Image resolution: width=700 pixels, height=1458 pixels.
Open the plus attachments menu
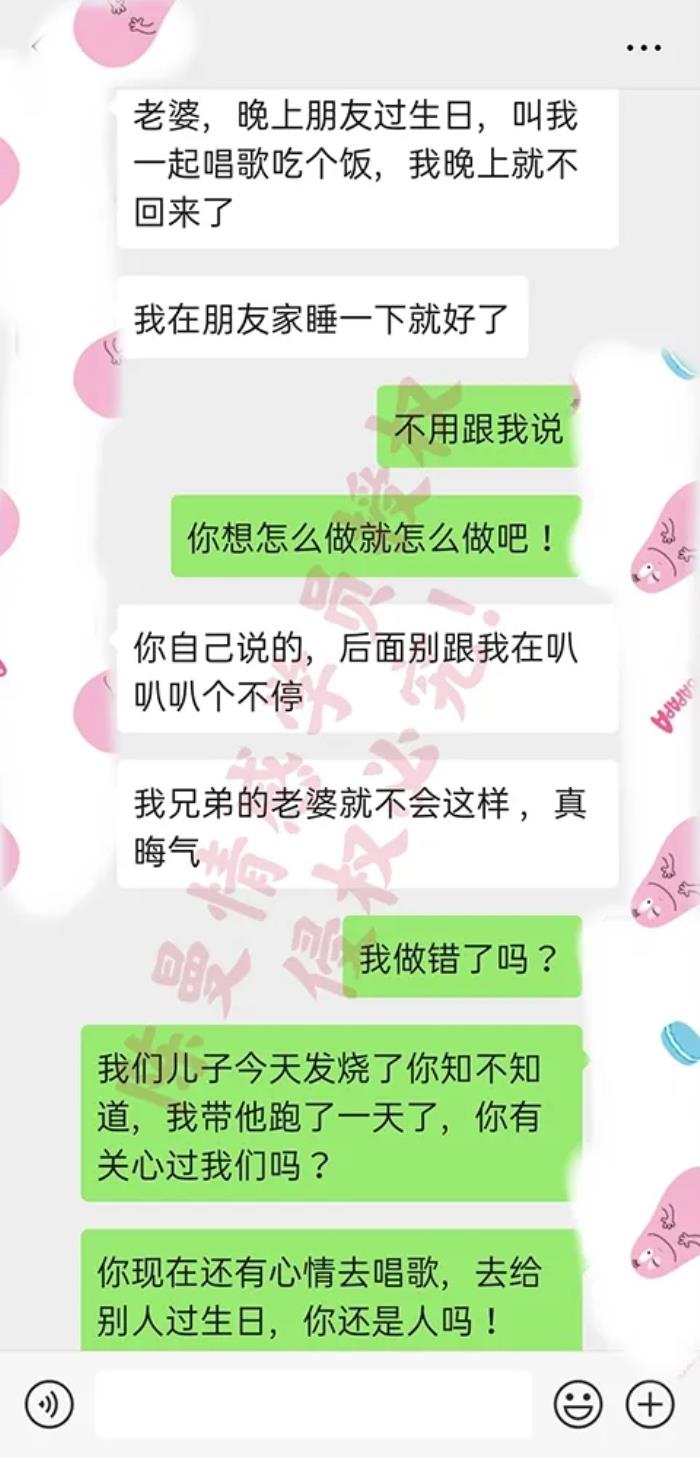pyautogui.click(x=650, y=1403)
